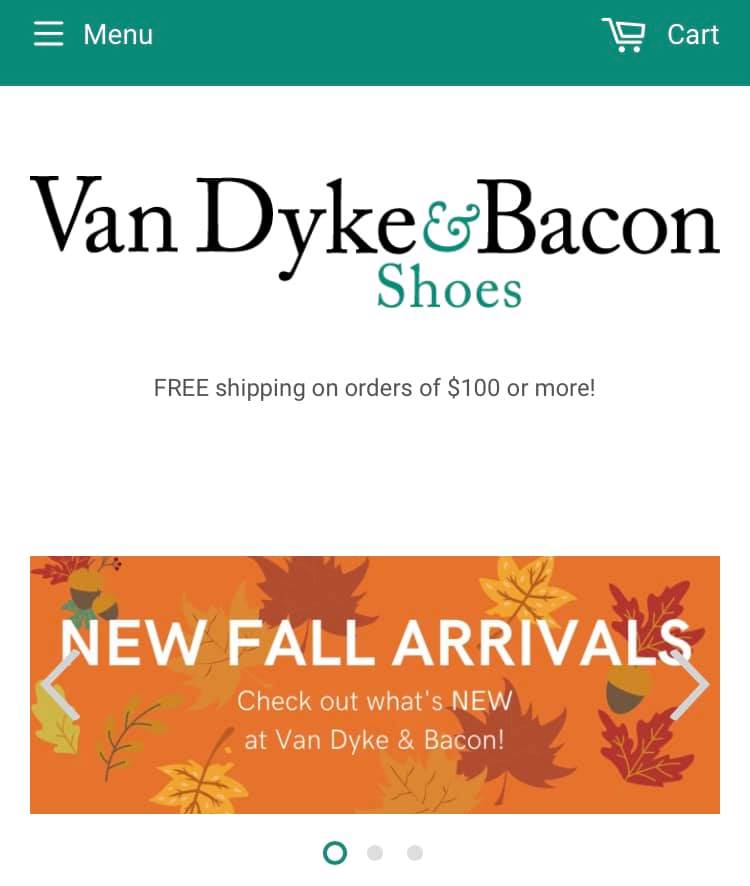
Task: Select the second slide indicator dot
Action: click(x=375, y=853)
